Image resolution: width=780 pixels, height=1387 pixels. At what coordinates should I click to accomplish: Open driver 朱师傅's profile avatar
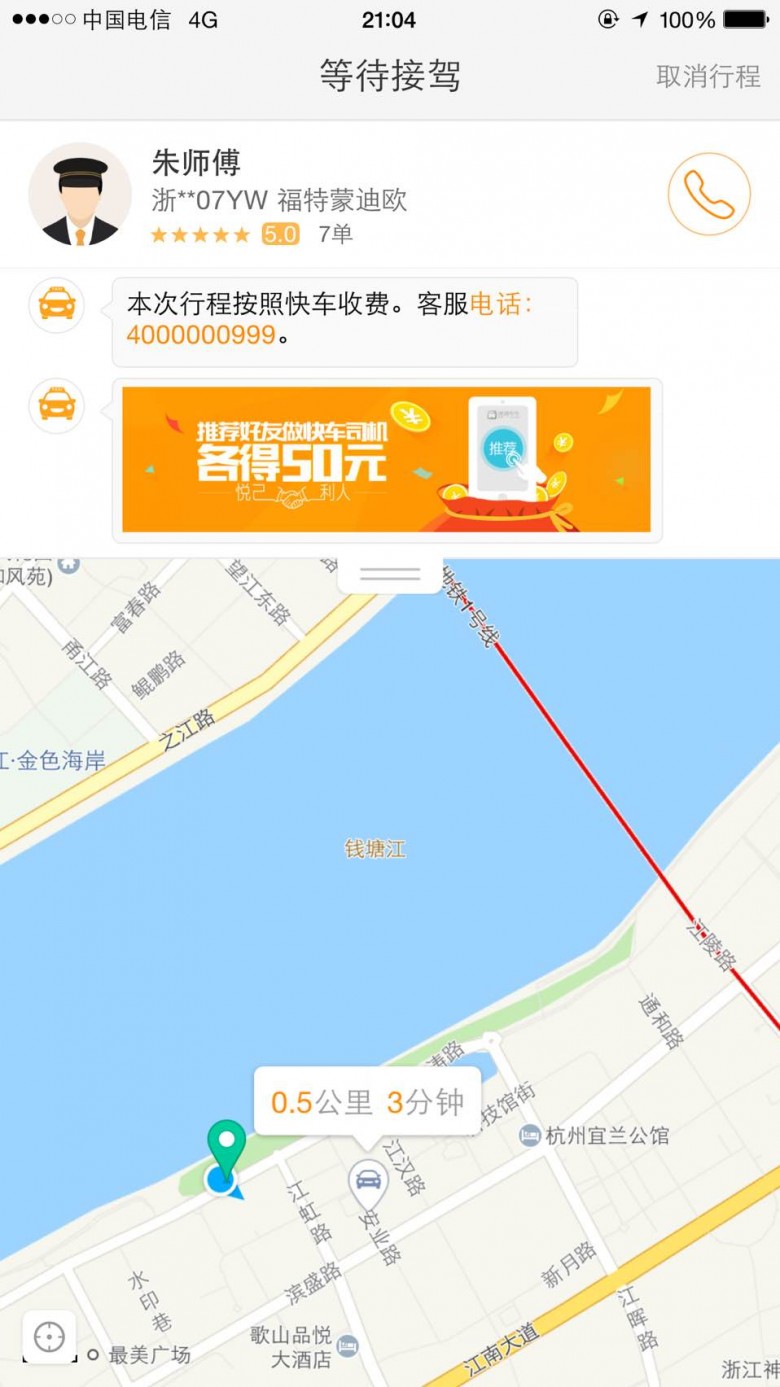tap(80, 195)
